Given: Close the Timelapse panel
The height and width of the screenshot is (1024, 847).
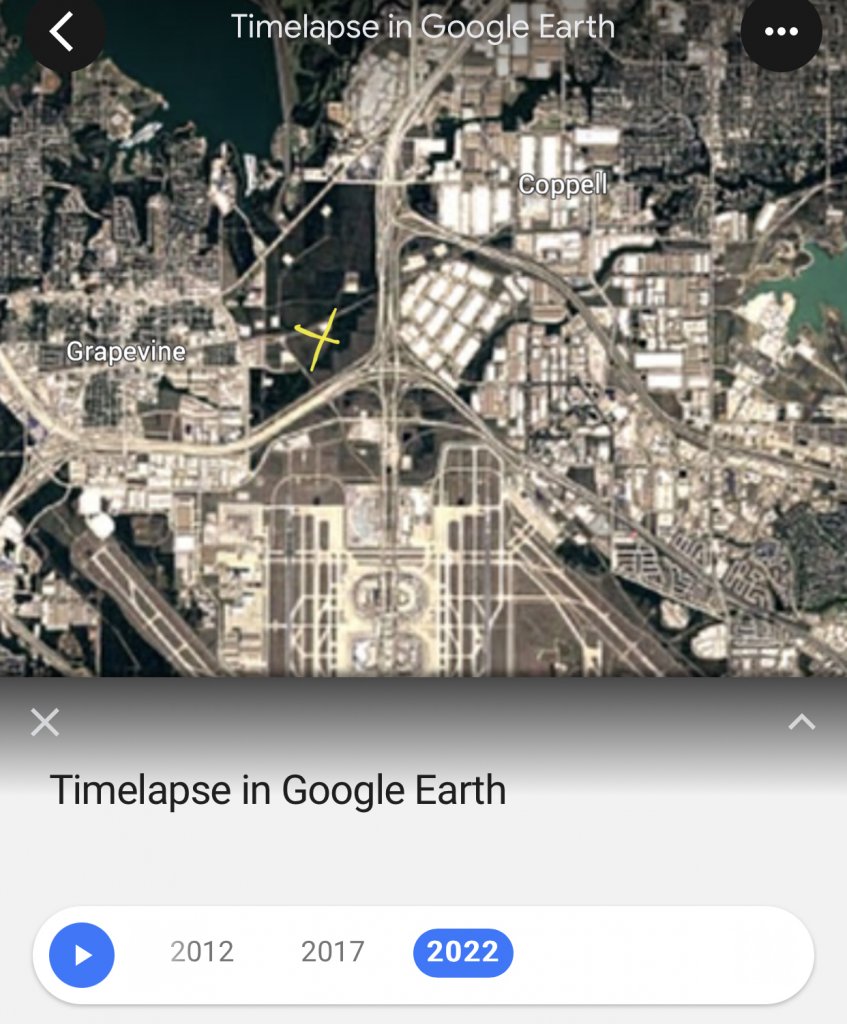Looking at the screenshot, I should pos(45,722).
